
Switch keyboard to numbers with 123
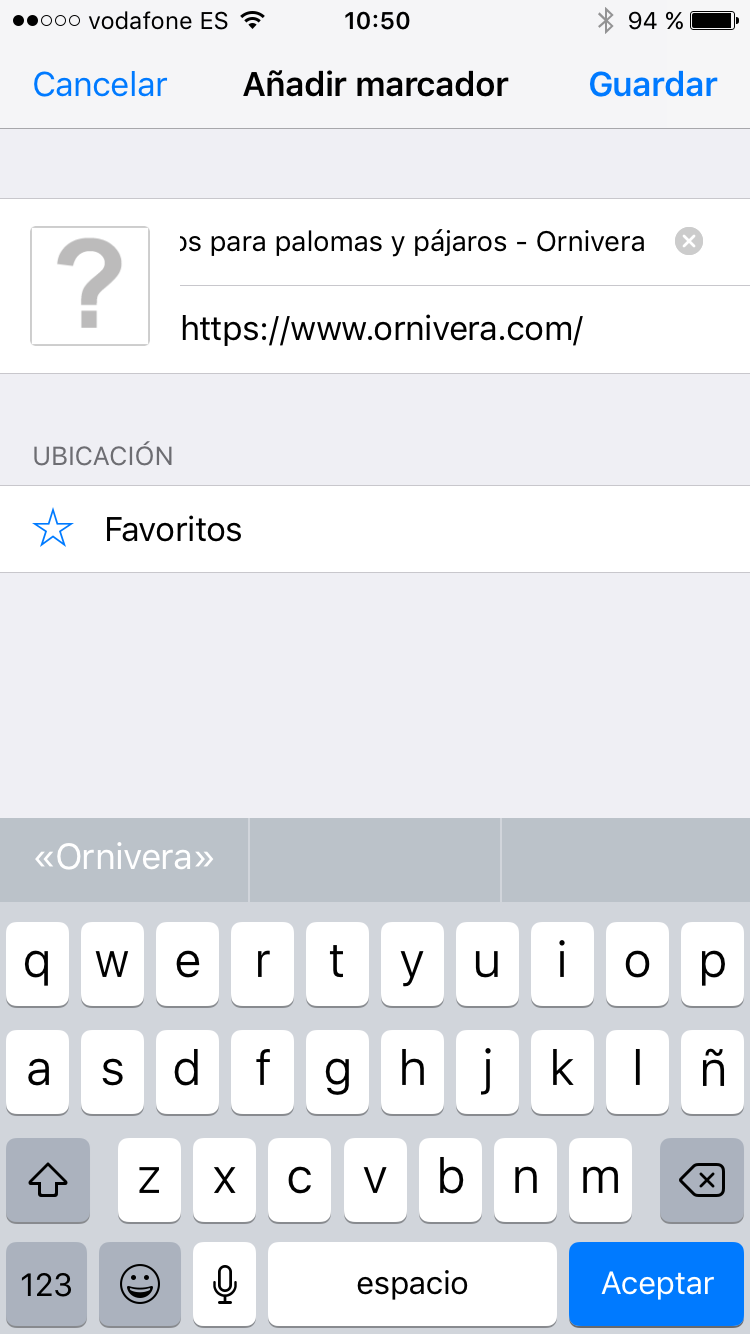pos(46,1284)
